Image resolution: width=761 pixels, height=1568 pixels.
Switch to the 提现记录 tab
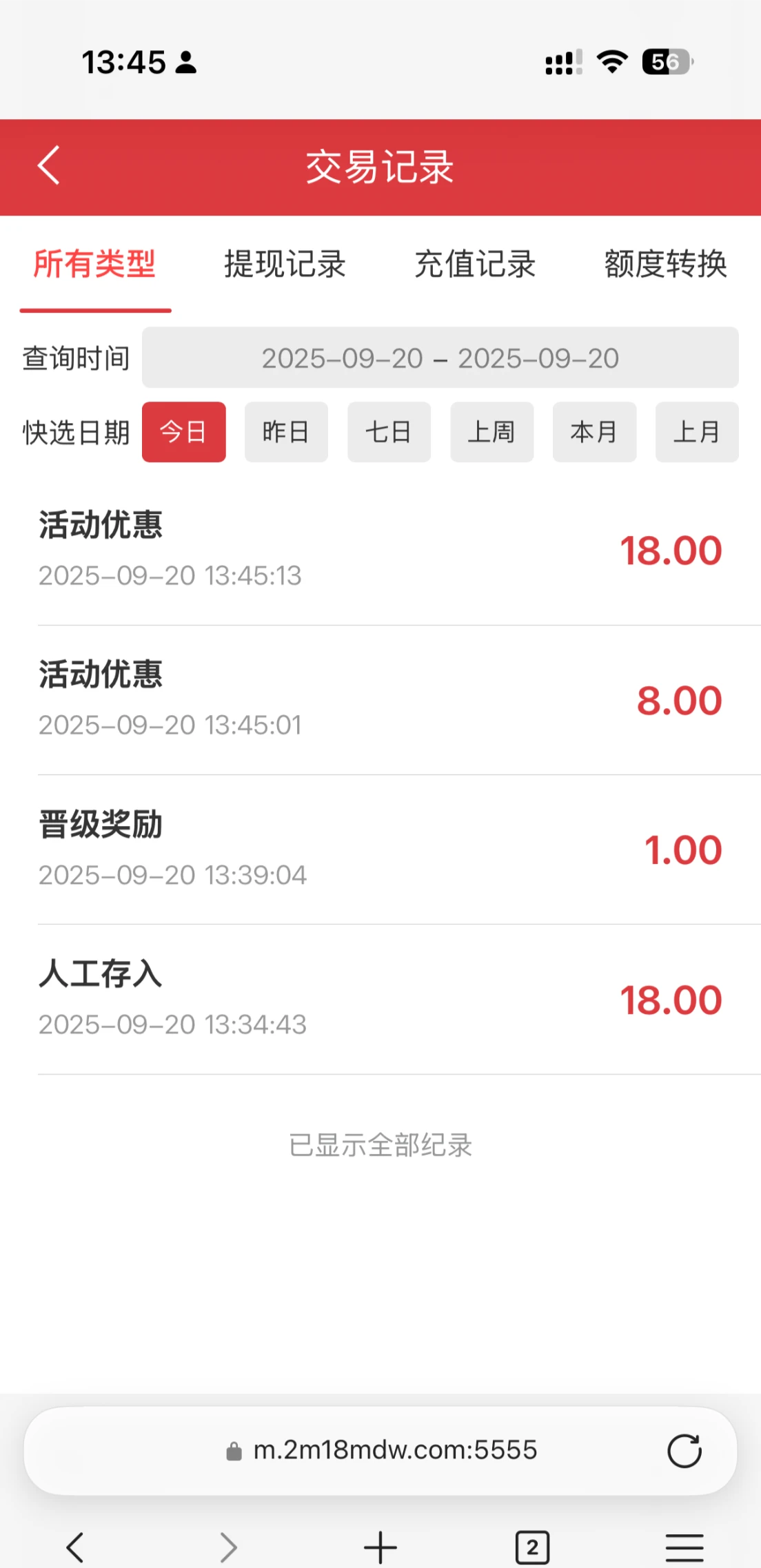tap(285, 265)
